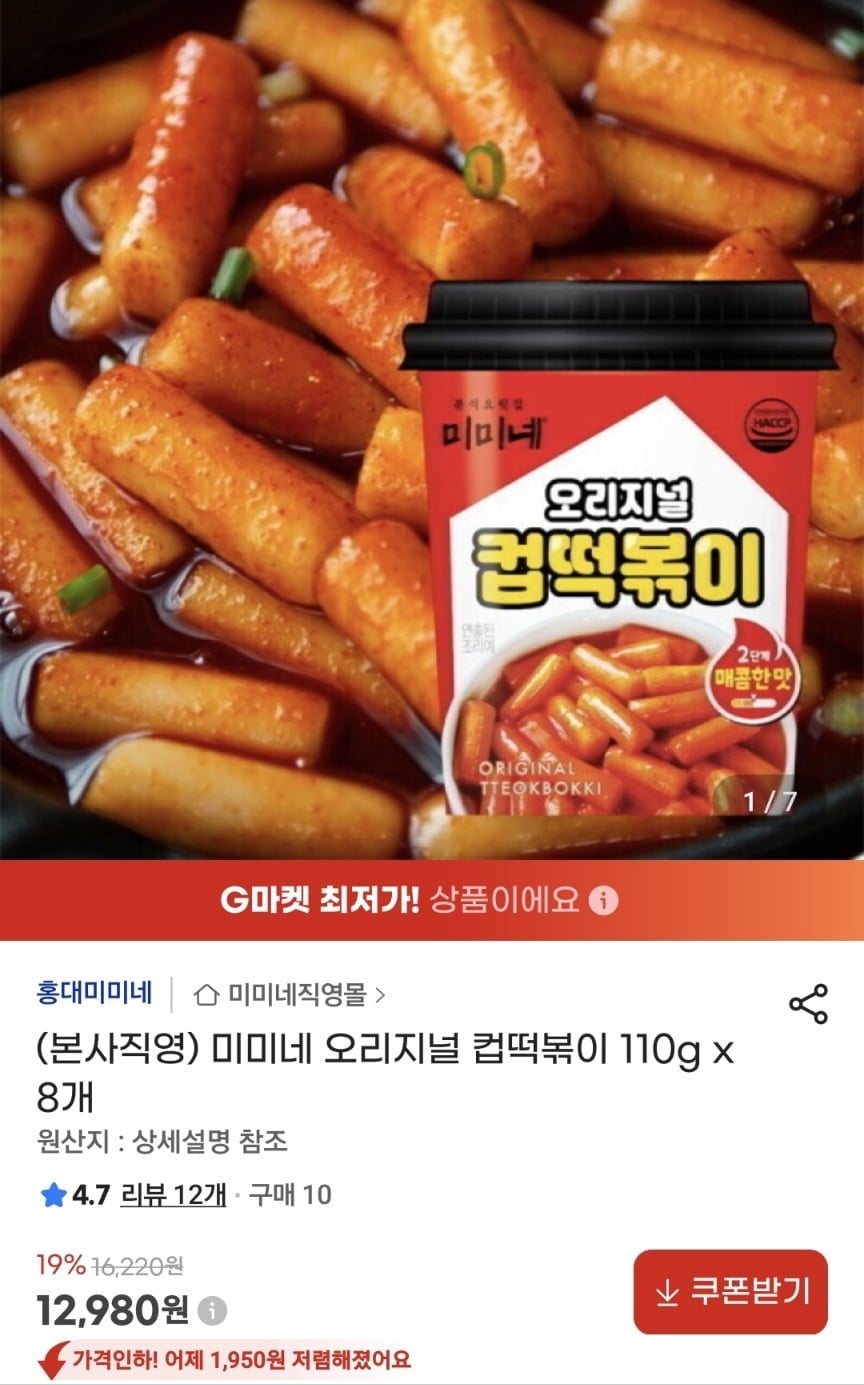This screenshot has width=864, height=1385.
Task: Open the 리뷰 12개 reviews link
Action: coord(173,1194)
